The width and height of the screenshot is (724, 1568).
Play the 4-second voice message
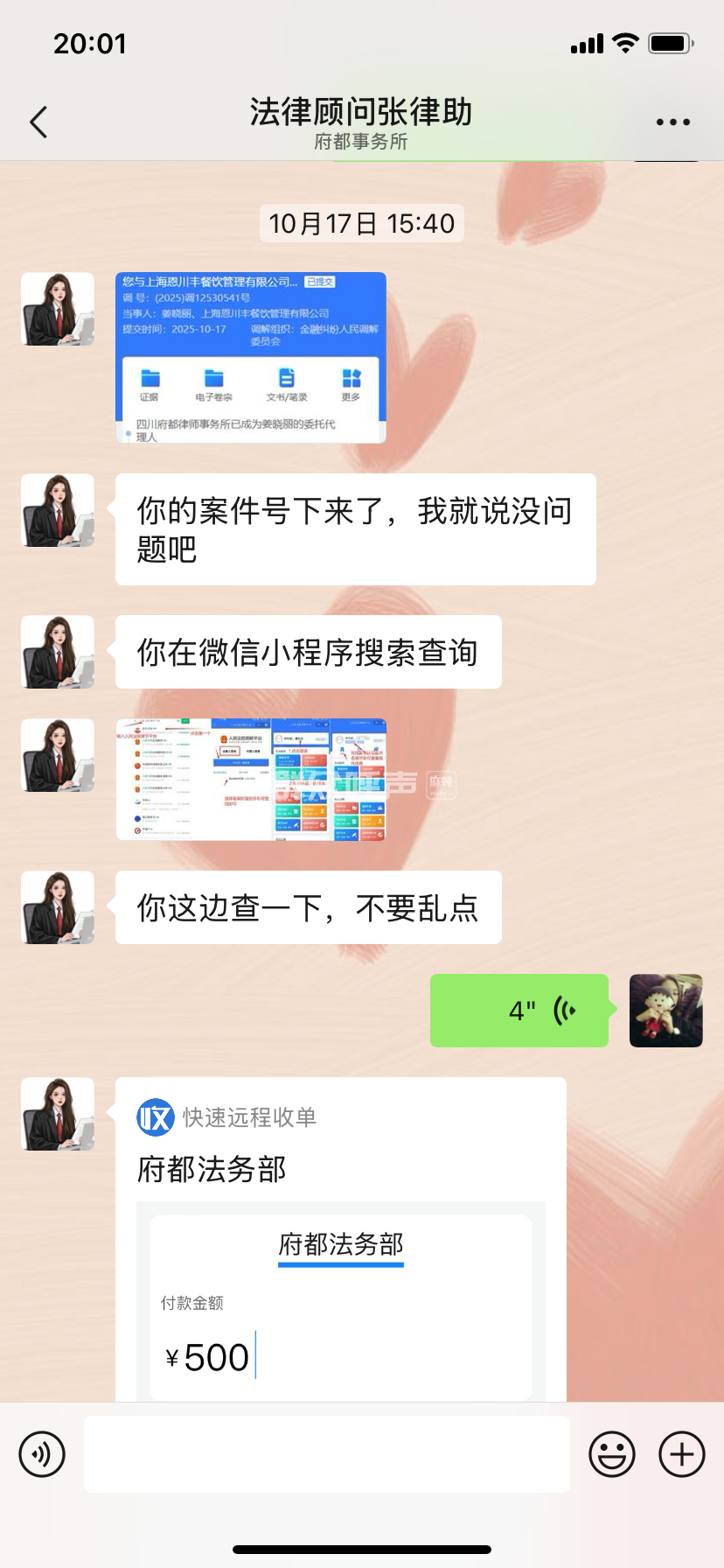point(519,1011)
